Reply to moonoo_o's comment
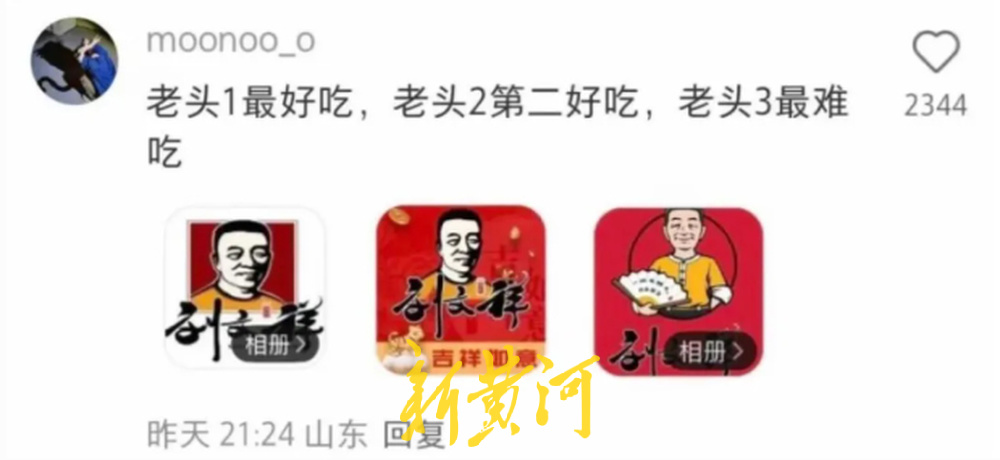This screenshot has width=1000, height=460. (x=413, y=434)
